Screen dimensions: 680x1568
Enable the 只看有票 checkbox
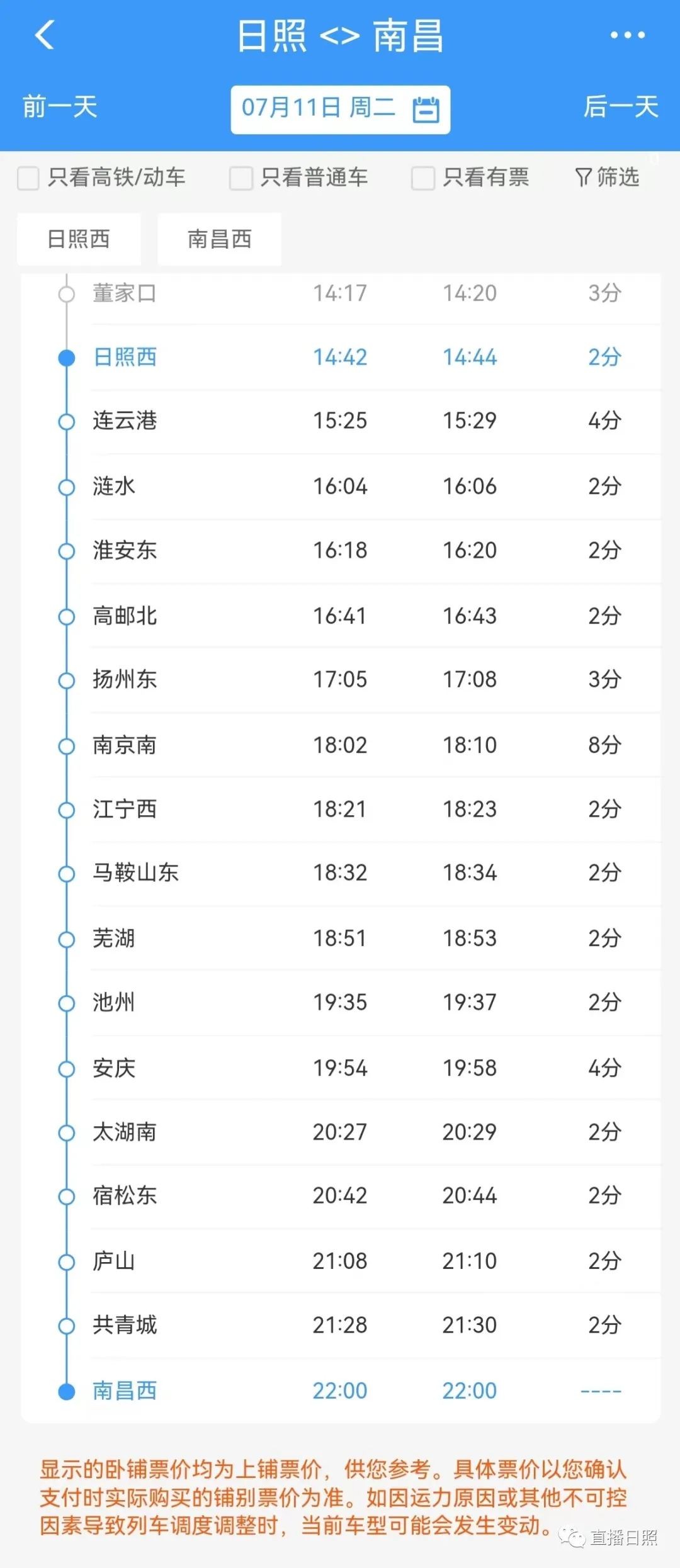tap(422, 178)
